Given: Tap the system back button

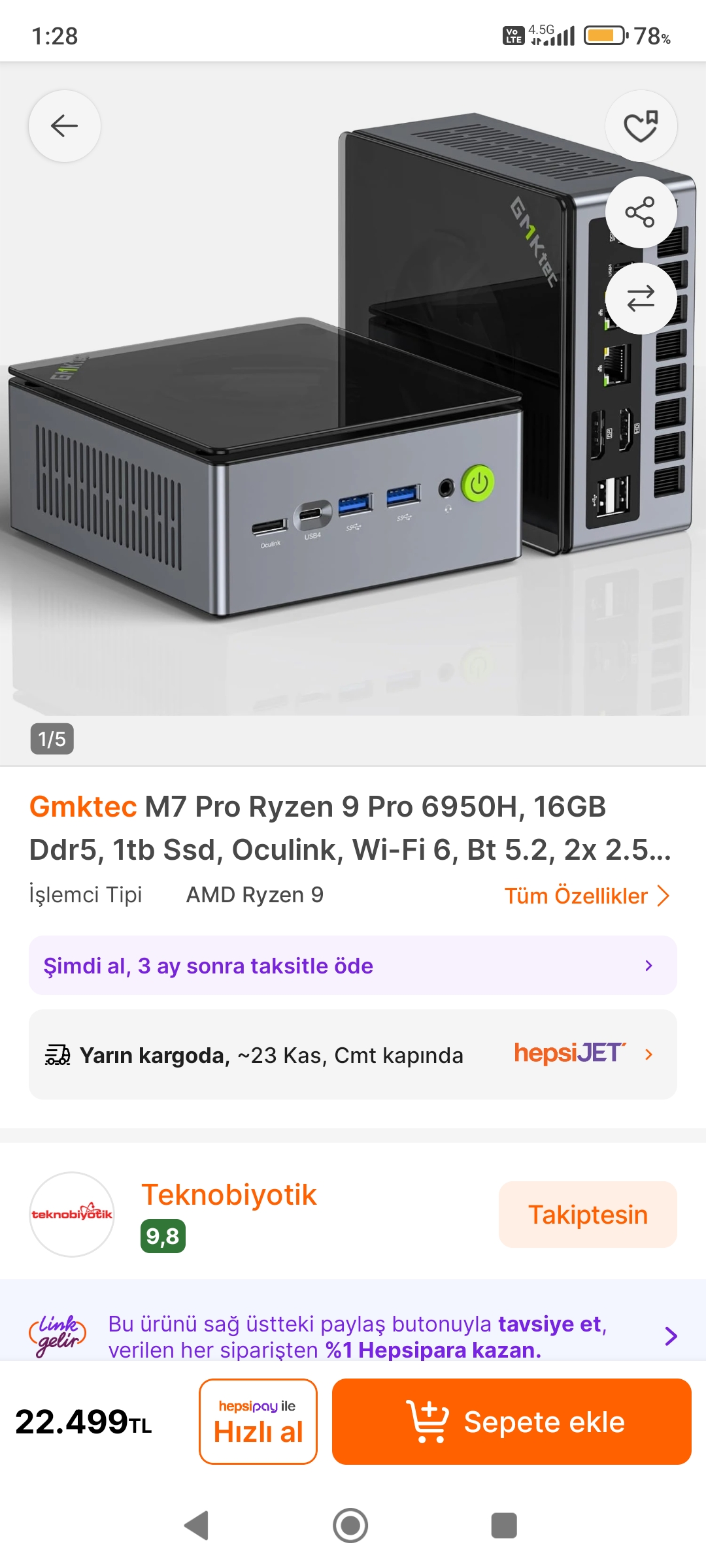Looking at the screenshot, I should point(197,1526).
